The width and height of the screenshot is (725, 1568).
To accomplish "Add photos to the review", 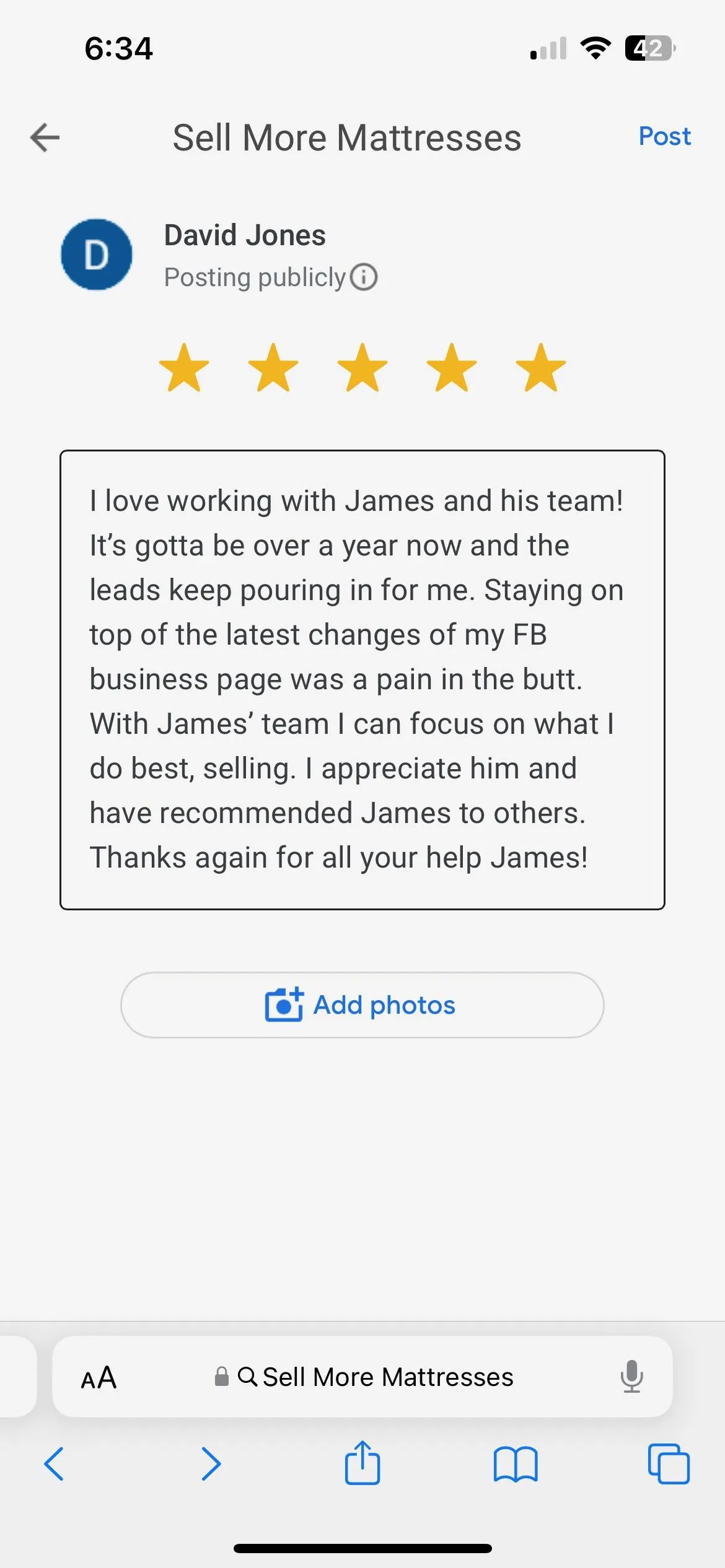I will 362,1005.
